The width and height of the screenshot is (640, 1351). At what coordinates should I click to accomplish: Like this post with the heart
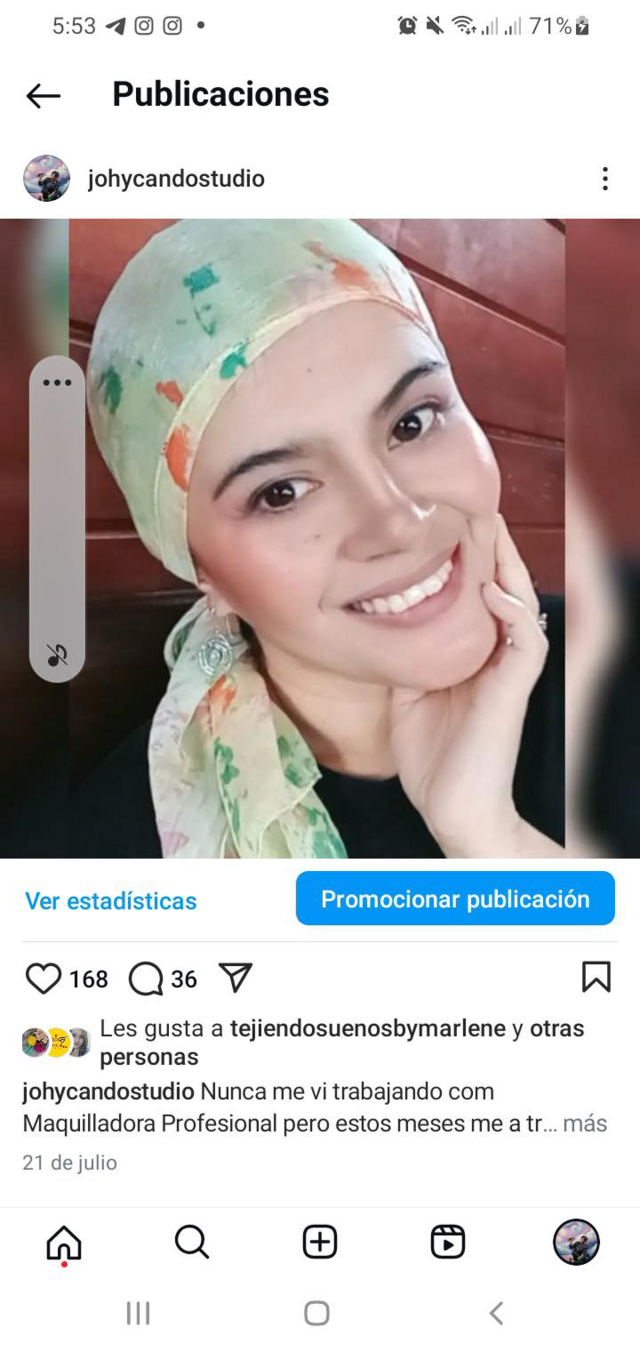[x=43, y=979]
